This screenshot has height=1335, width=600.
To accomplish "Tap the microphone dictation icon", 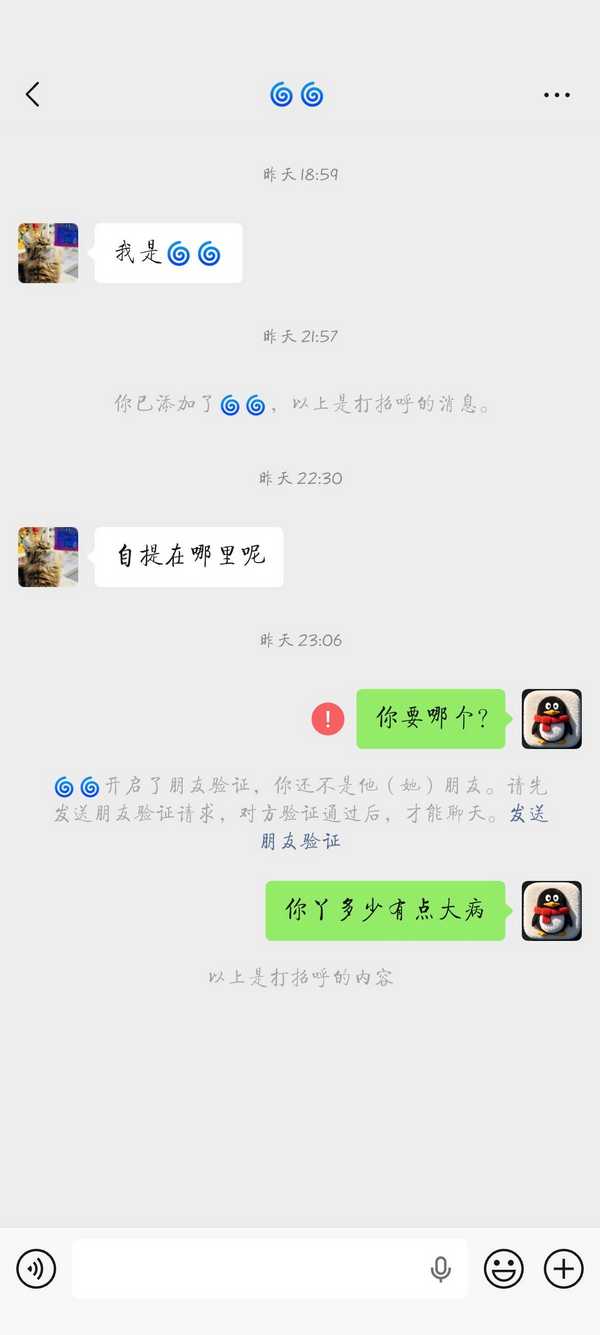I will click(440, 1269).
